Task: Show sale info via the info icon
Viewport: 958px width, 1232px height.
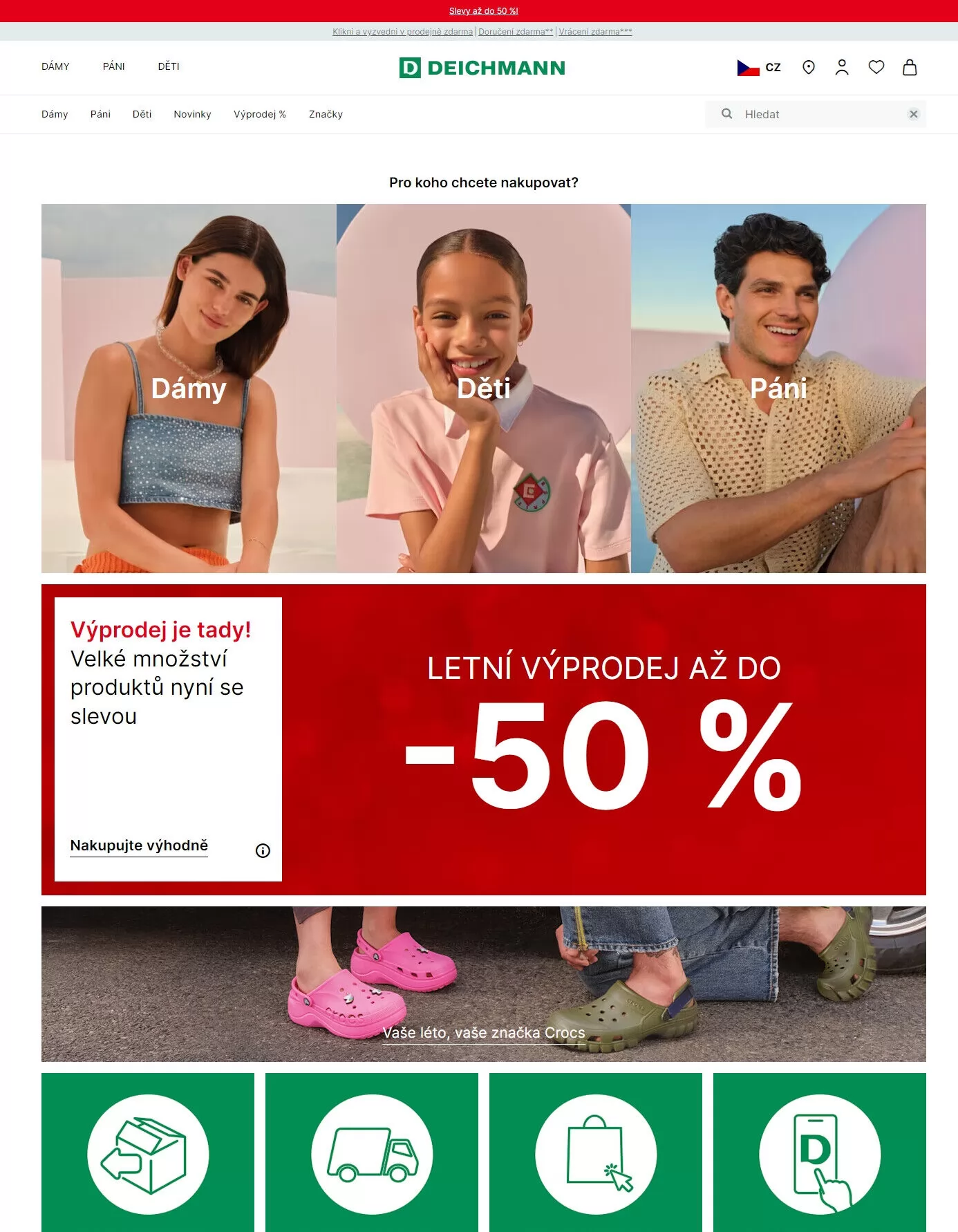Action: (x=263, y=850)
